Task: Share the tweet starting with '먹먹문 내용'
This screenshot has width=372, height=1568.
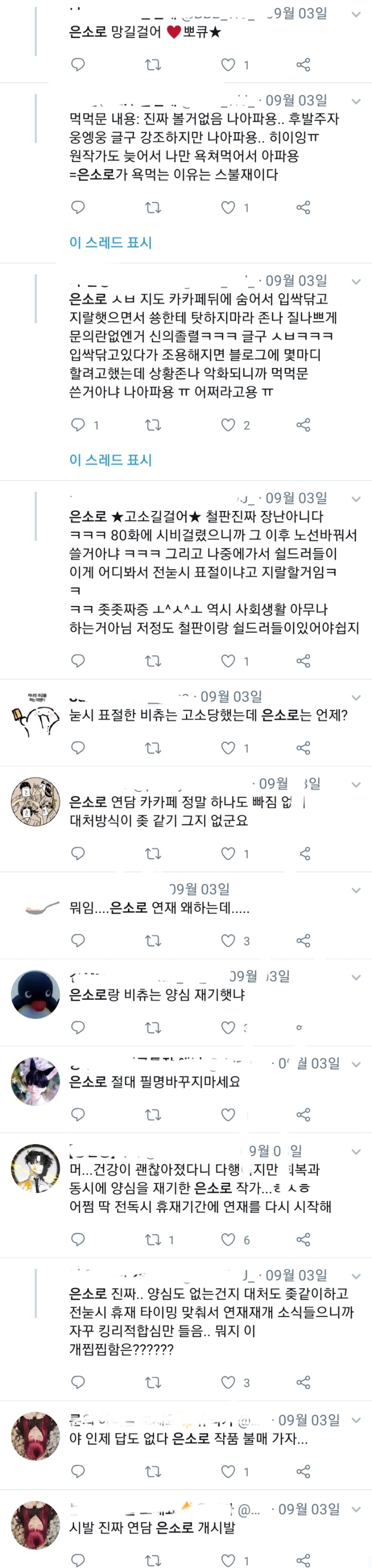Action: [x=303, y=207]
